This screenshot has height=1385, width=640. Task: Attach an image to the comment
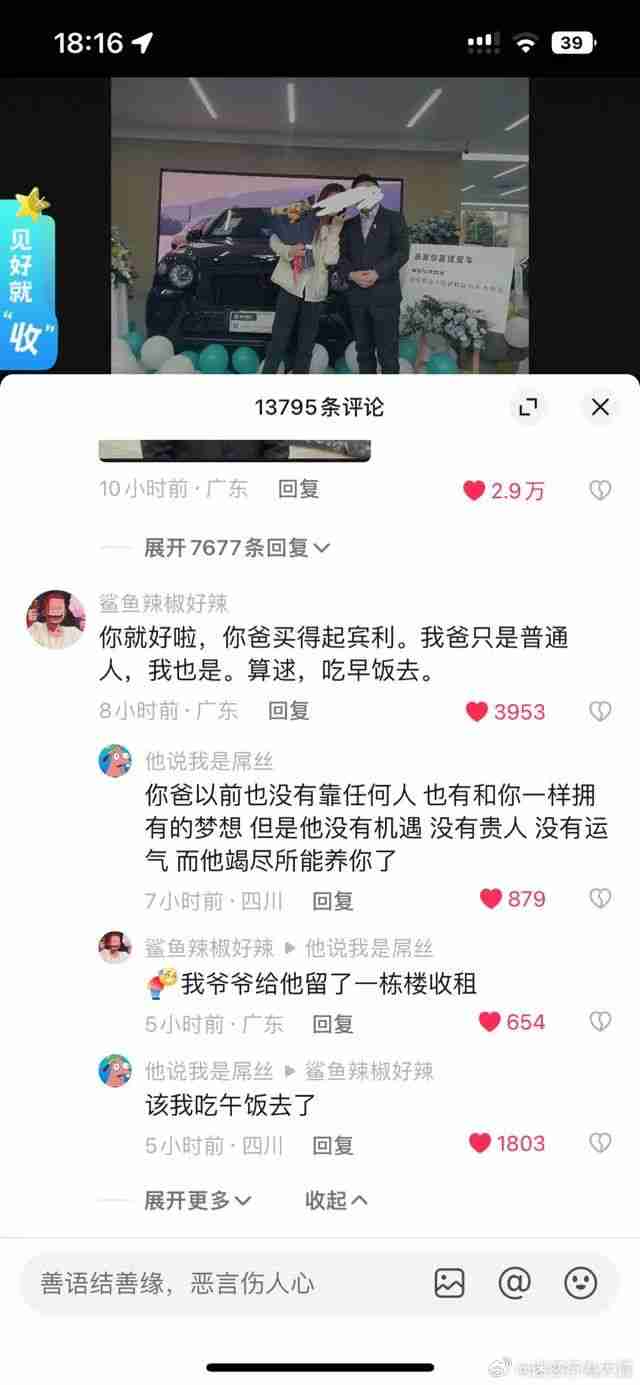point(449,1283)
